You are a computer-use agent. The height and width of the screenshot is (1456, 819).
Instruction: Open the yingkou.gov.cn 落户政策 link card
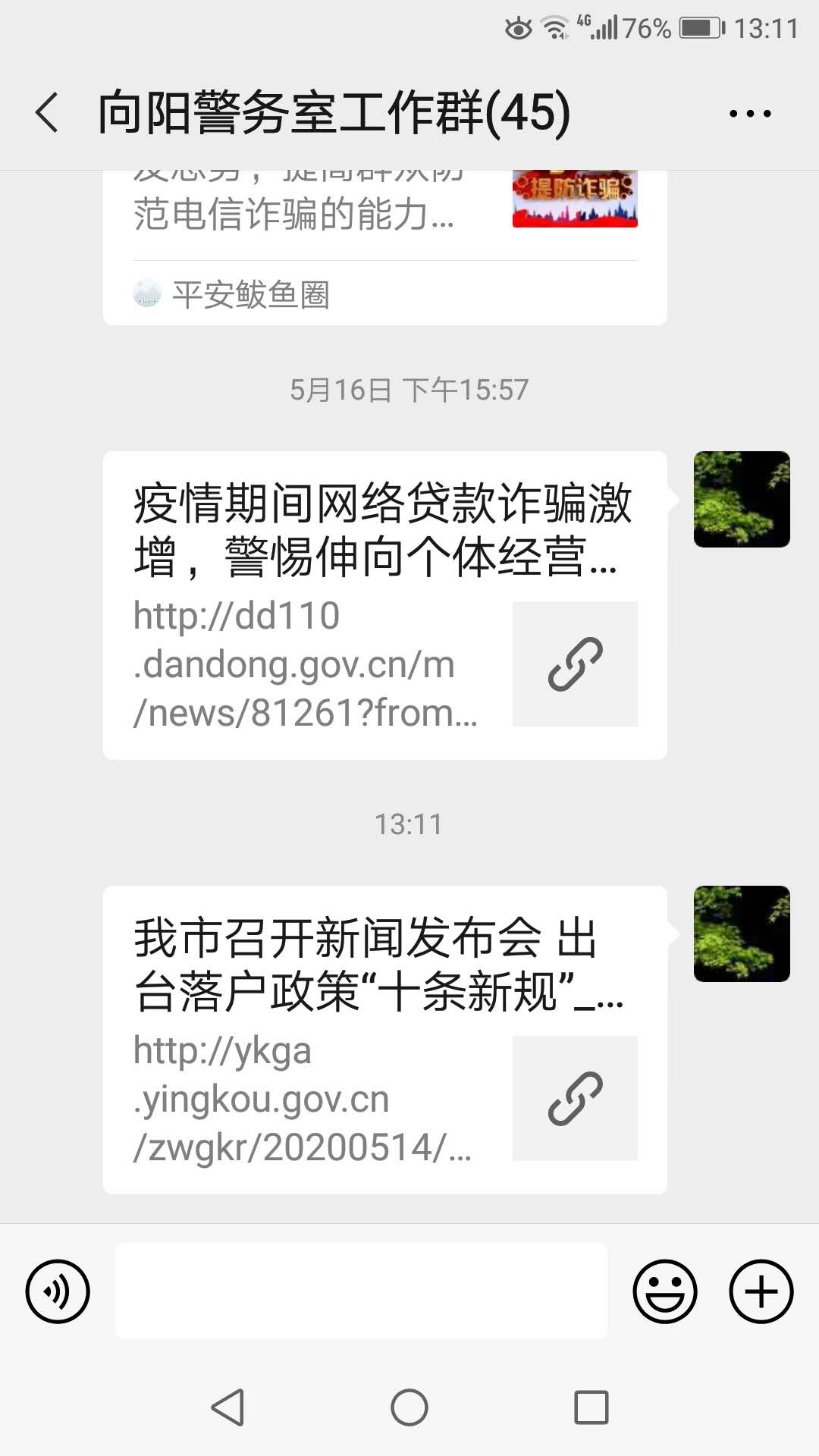tap(385, 1040)
